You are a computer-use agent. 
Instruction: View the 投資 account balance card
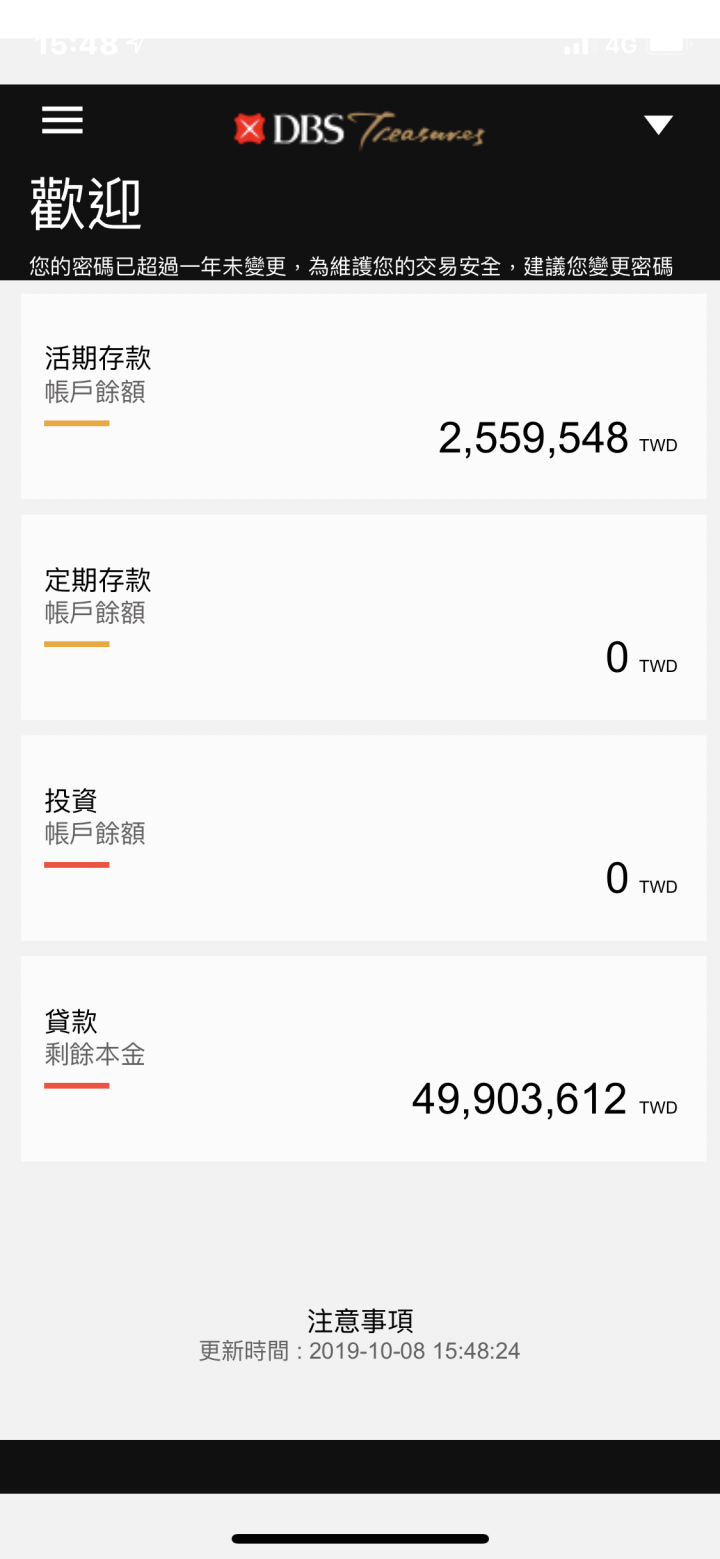[363, 838]
